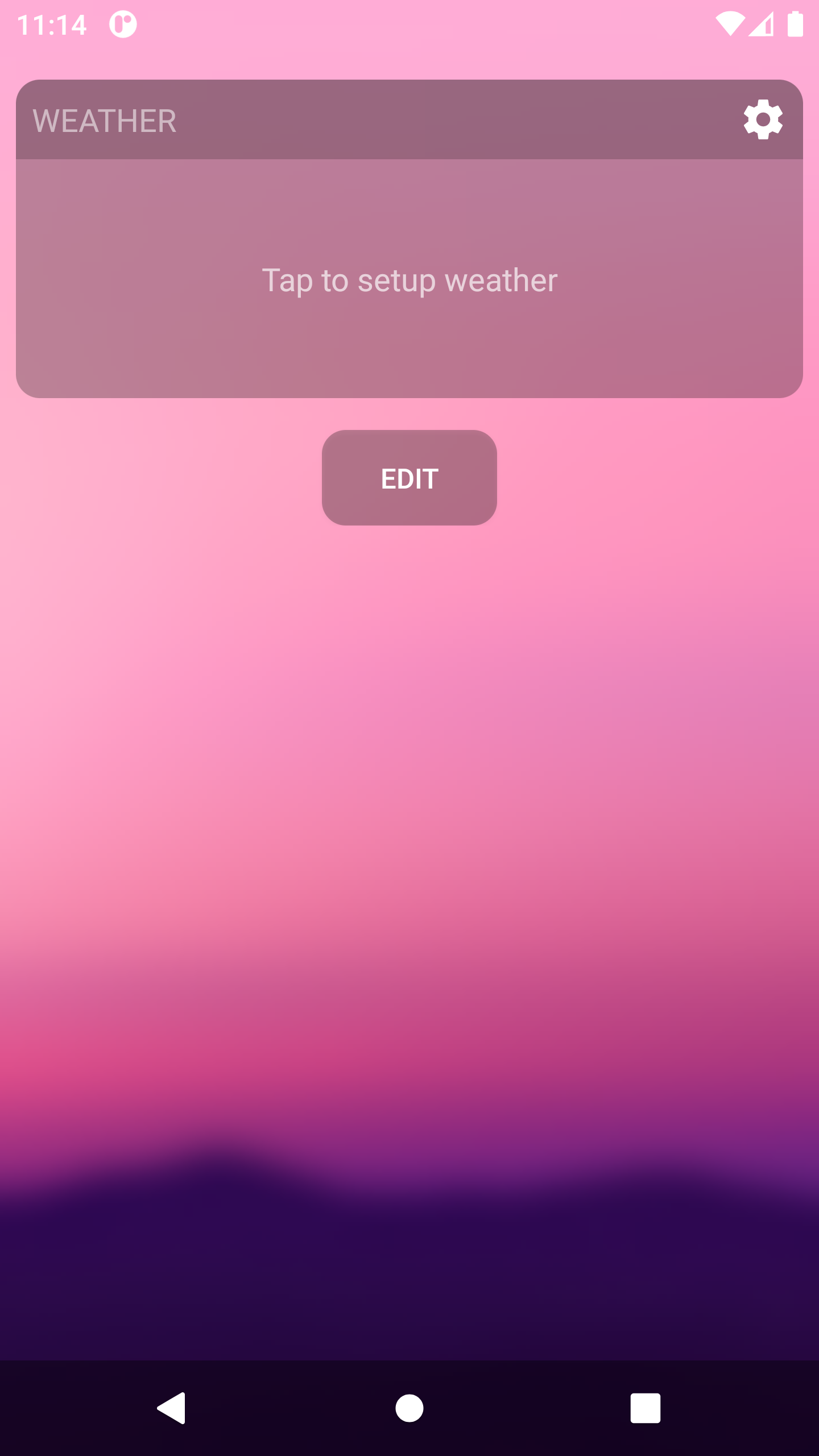Image resolution: width=819 pixels, height=1456 pixels.
Task: Open the recent apps view
Action: [x=645, y=1408]
